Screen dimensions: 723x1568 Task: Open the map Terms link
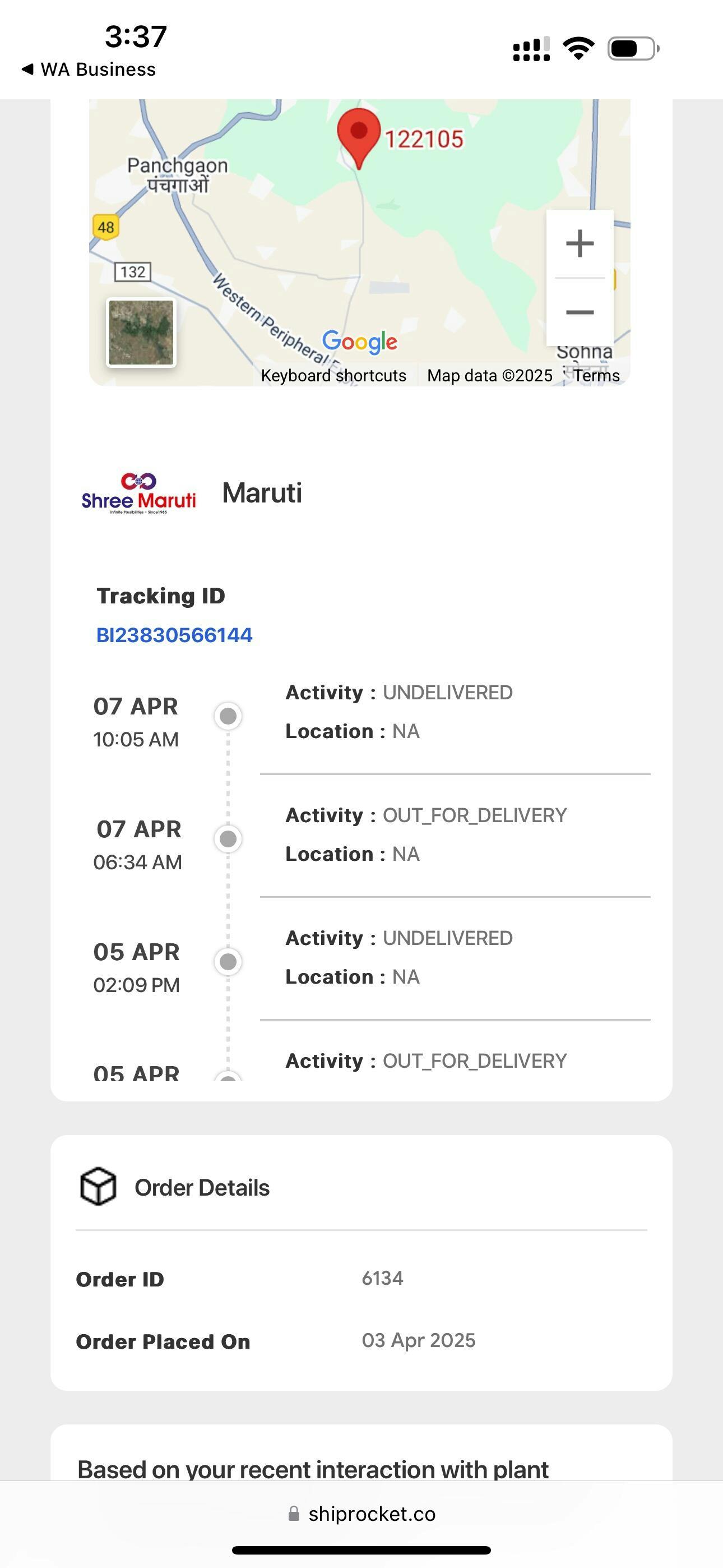pos(596,376)
